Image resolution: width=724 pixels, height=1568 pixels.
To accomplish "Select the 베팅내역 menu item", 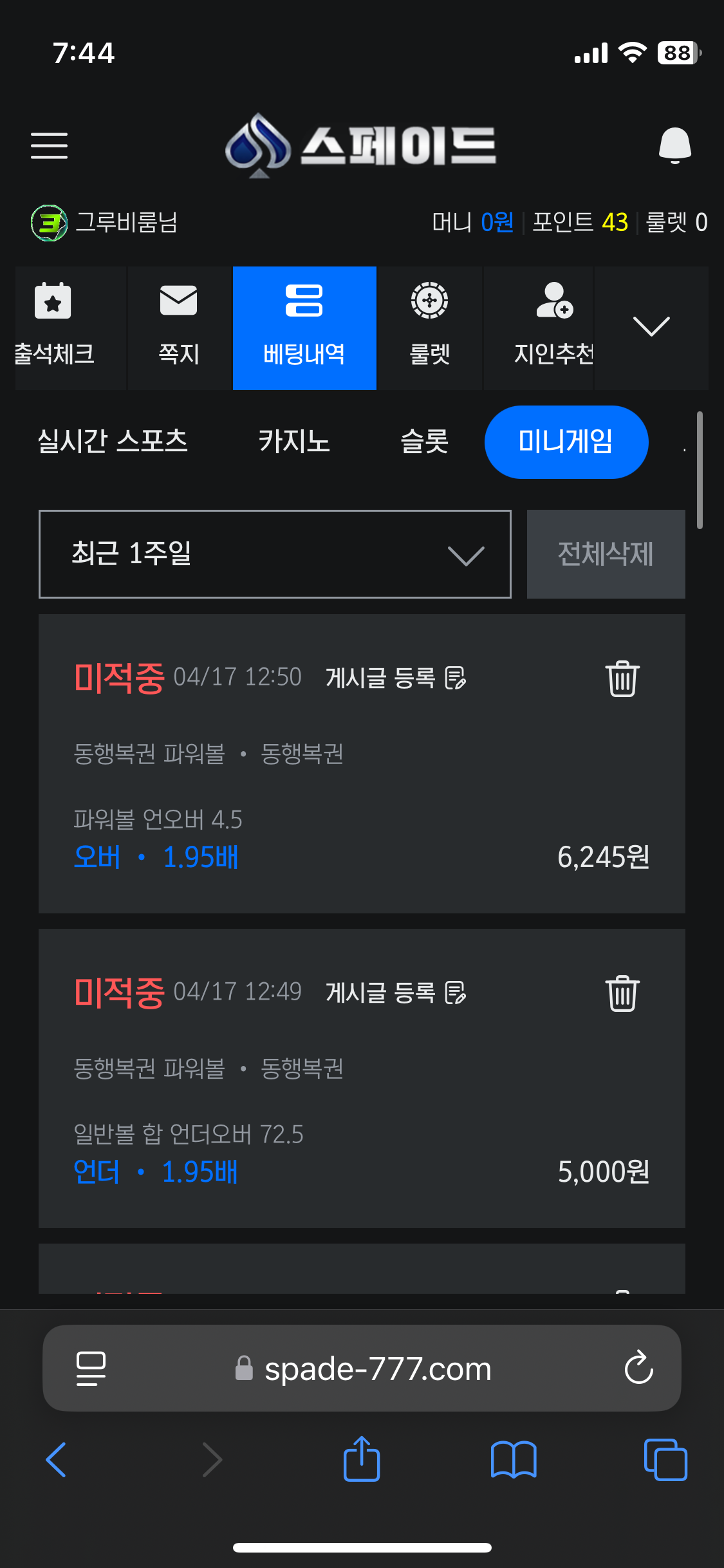I will 304,328.
